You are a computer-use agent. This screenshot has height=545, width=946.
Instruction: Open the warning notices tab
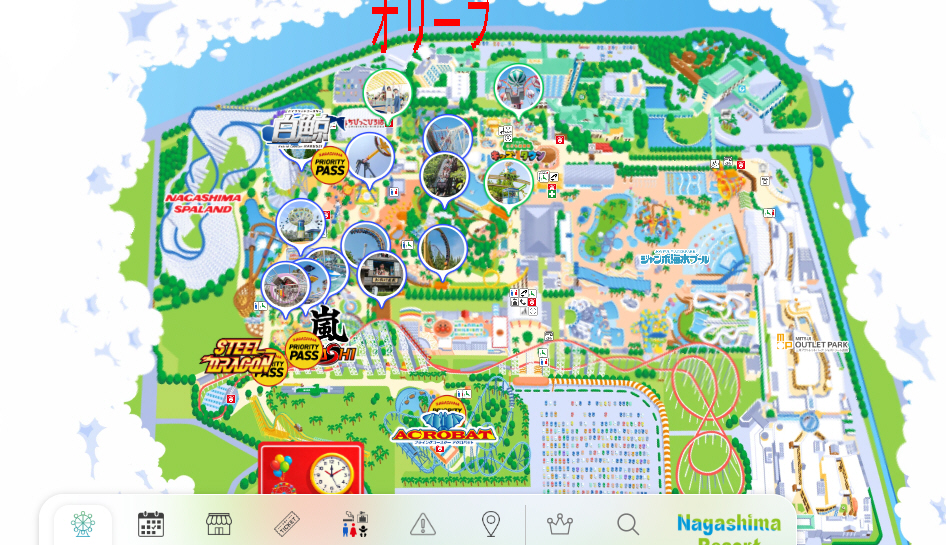(423, 524)
